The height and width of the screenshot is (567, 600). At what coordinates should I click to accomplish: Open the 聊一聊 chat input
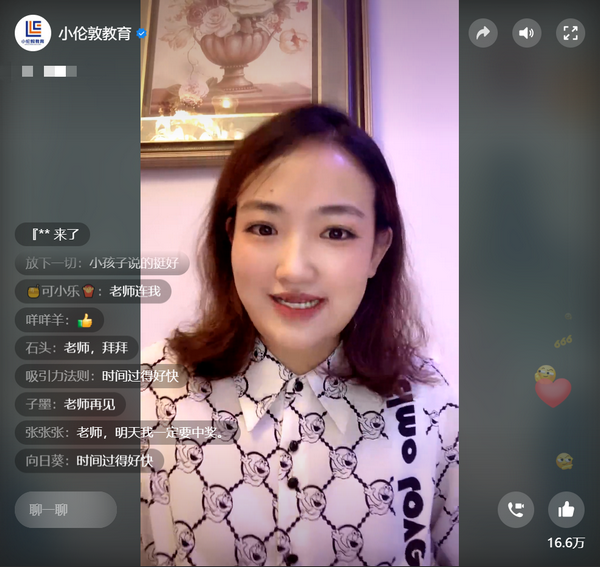point(65,510)
